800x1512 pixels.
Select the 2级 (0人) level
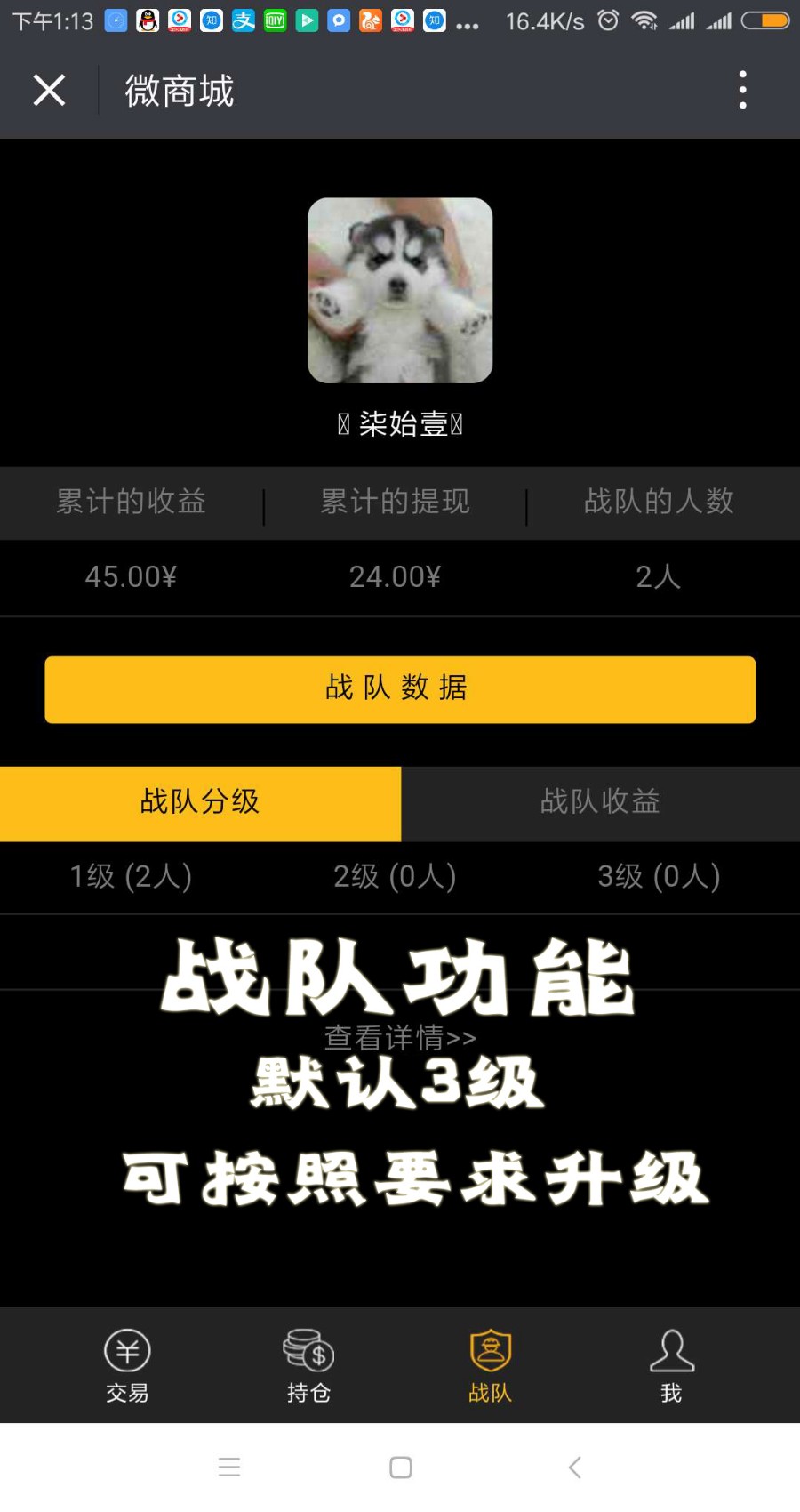click(396, 877)
